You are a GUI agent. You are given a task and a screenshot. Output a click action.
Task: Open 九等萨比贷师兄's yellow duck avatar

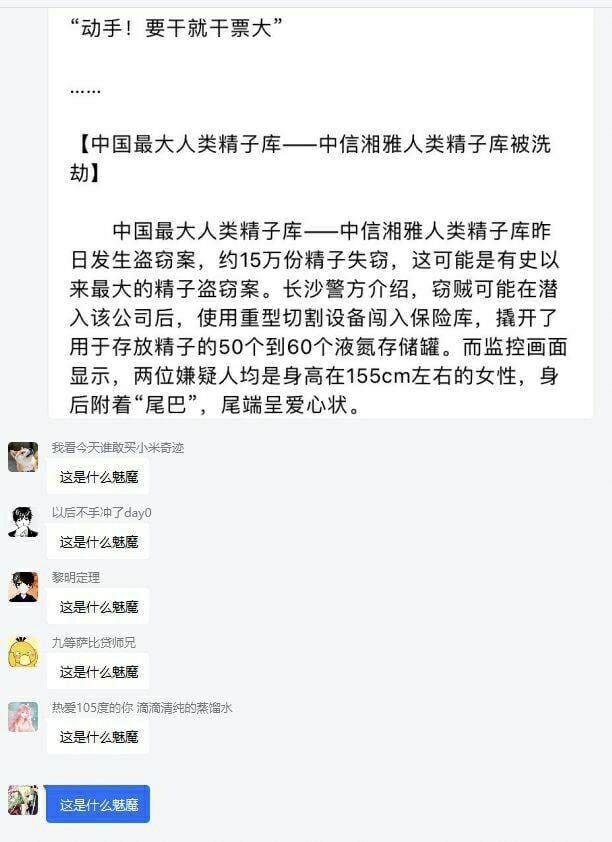pyautogui.click(x=23, y=652)
